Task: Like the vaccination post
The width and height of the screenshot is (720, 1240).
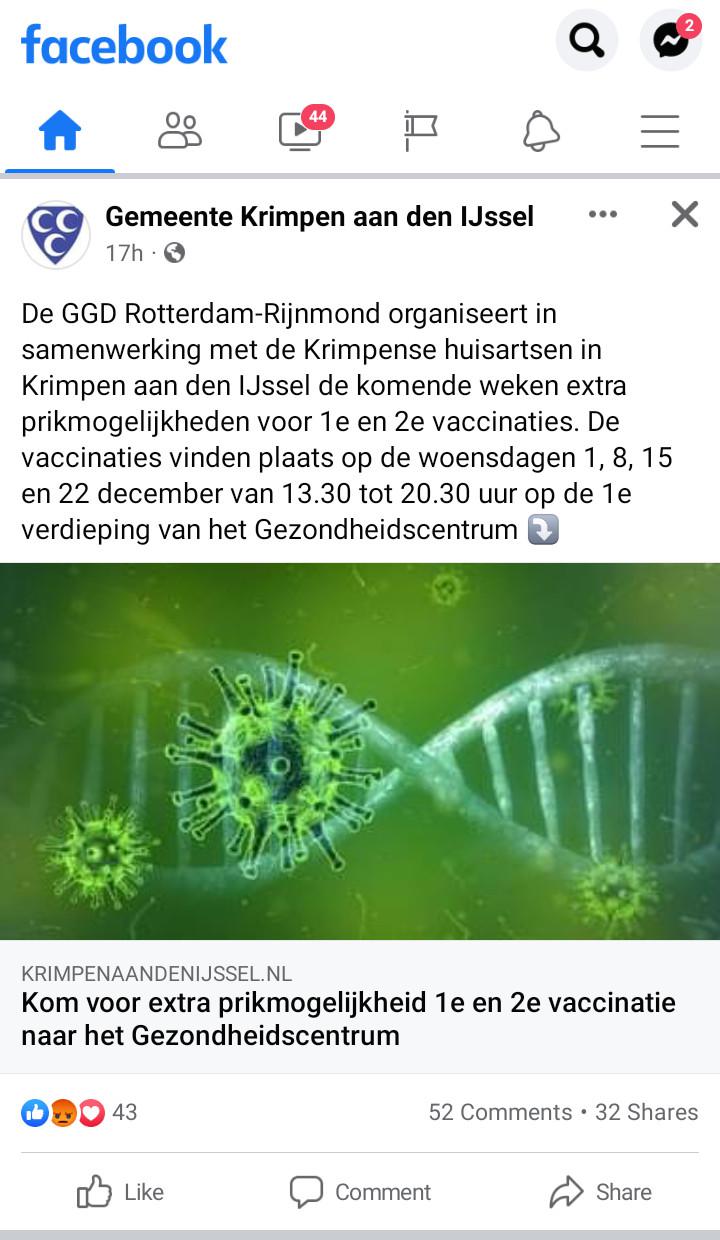Action: 120,1192
